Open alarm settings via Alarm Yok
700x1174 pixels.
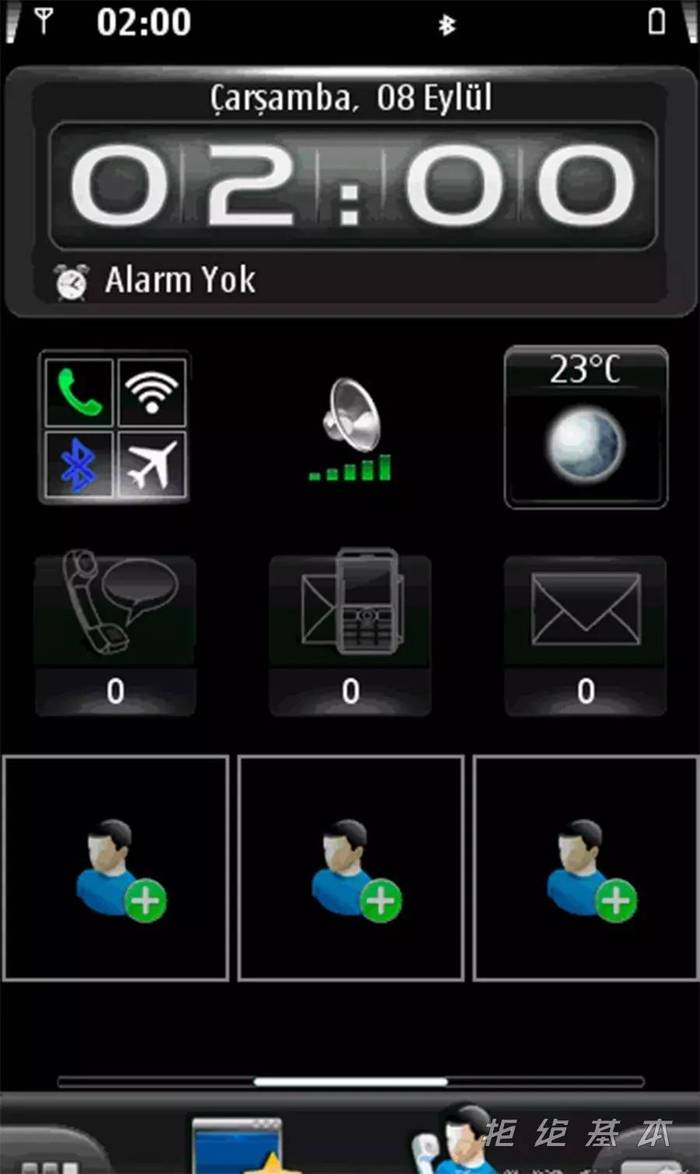pos(160,281)
